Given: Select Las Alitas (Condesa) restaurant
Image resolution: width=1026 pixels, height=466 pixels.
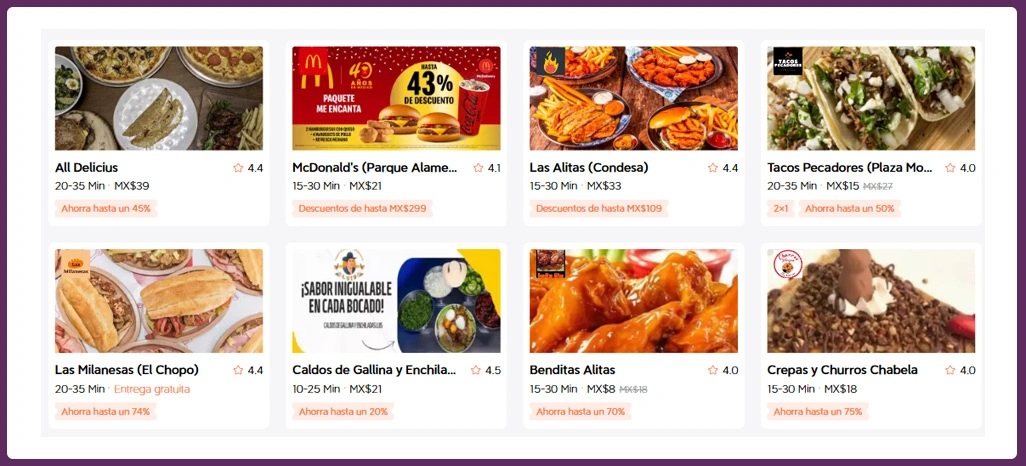Looking at the screenshot, I should 633,100.
